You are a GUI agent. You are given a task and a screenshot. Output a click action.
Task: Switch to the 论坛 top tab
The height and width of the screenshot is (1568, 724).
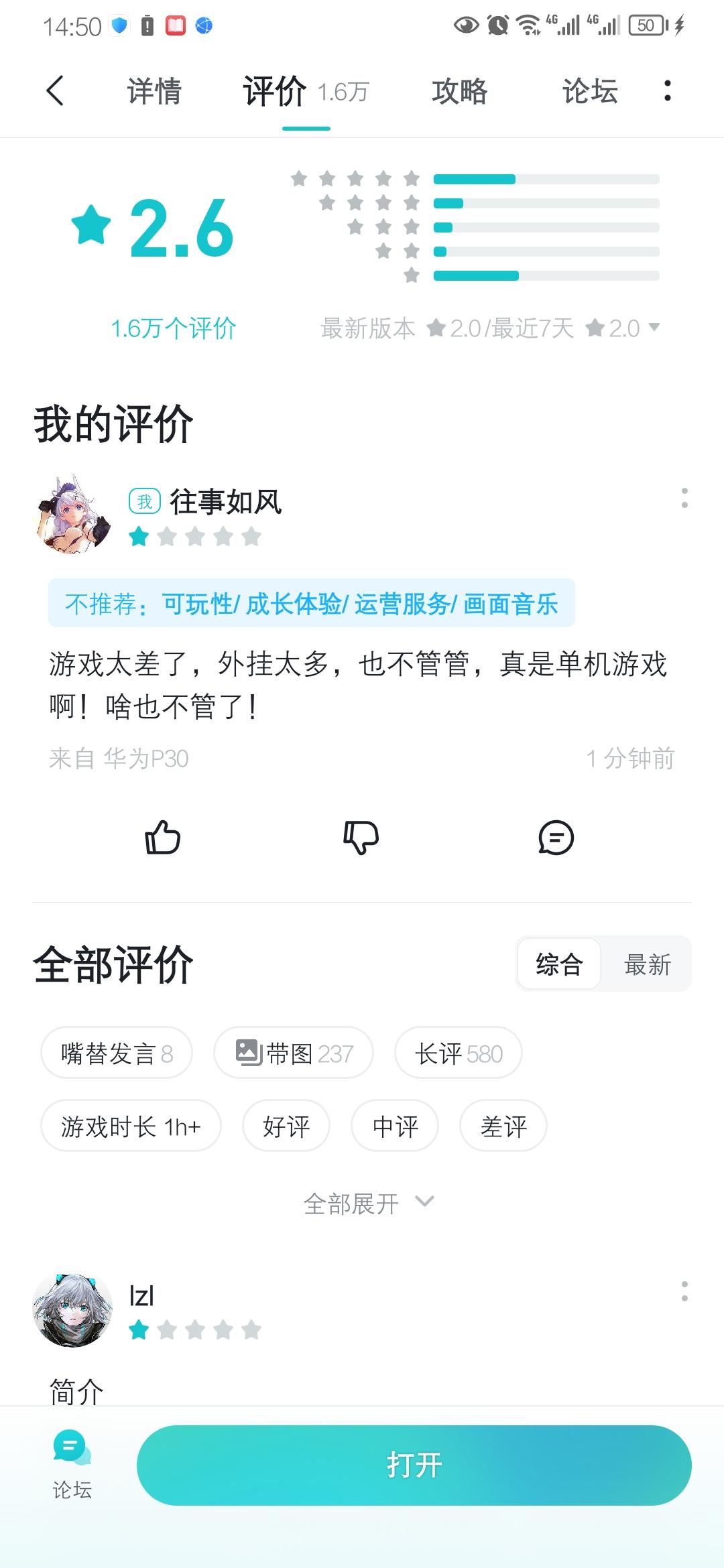coord(589,91)
